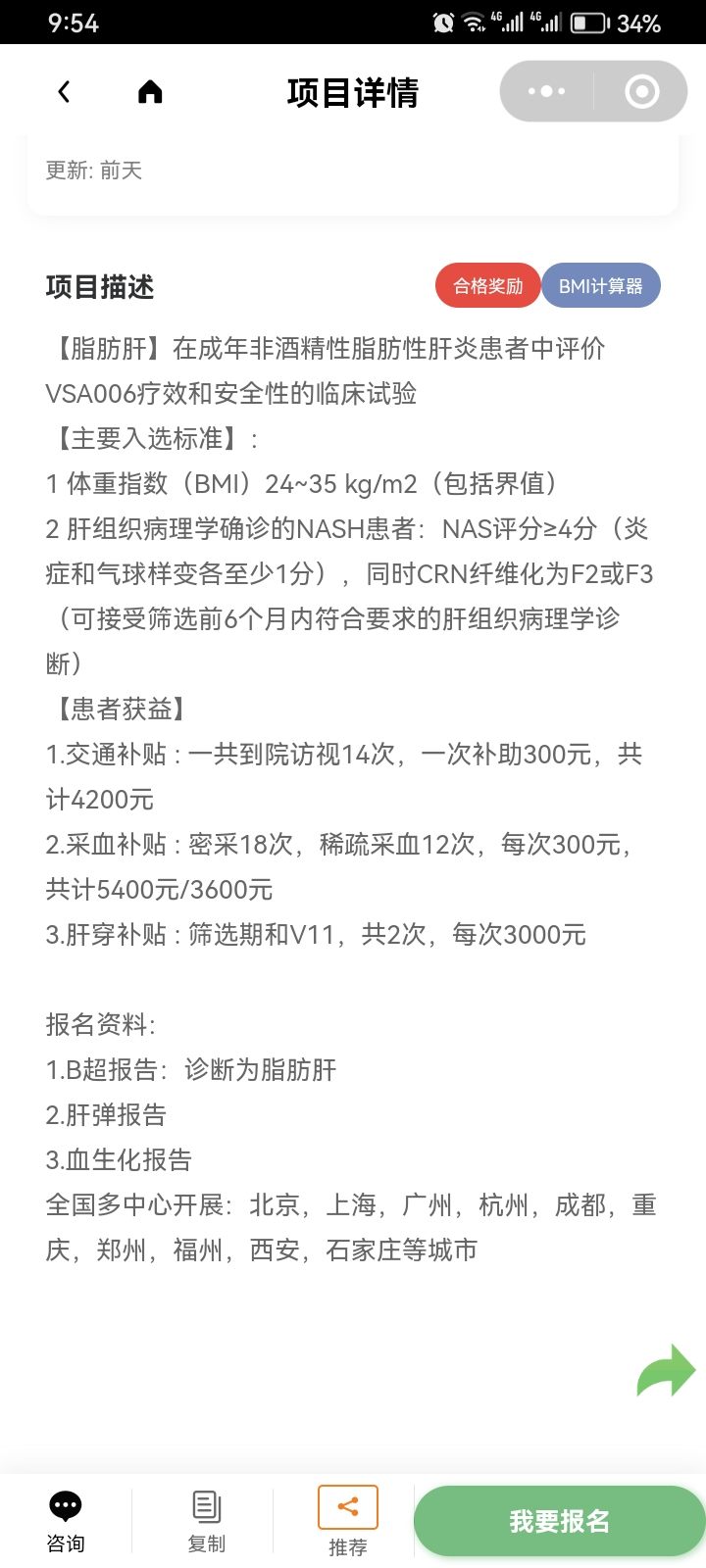Viewport: 706px width, 1568px height.
Task: Open the 合格奖励 reward chip
Action: pyautogui.click(x=487, y=286)
